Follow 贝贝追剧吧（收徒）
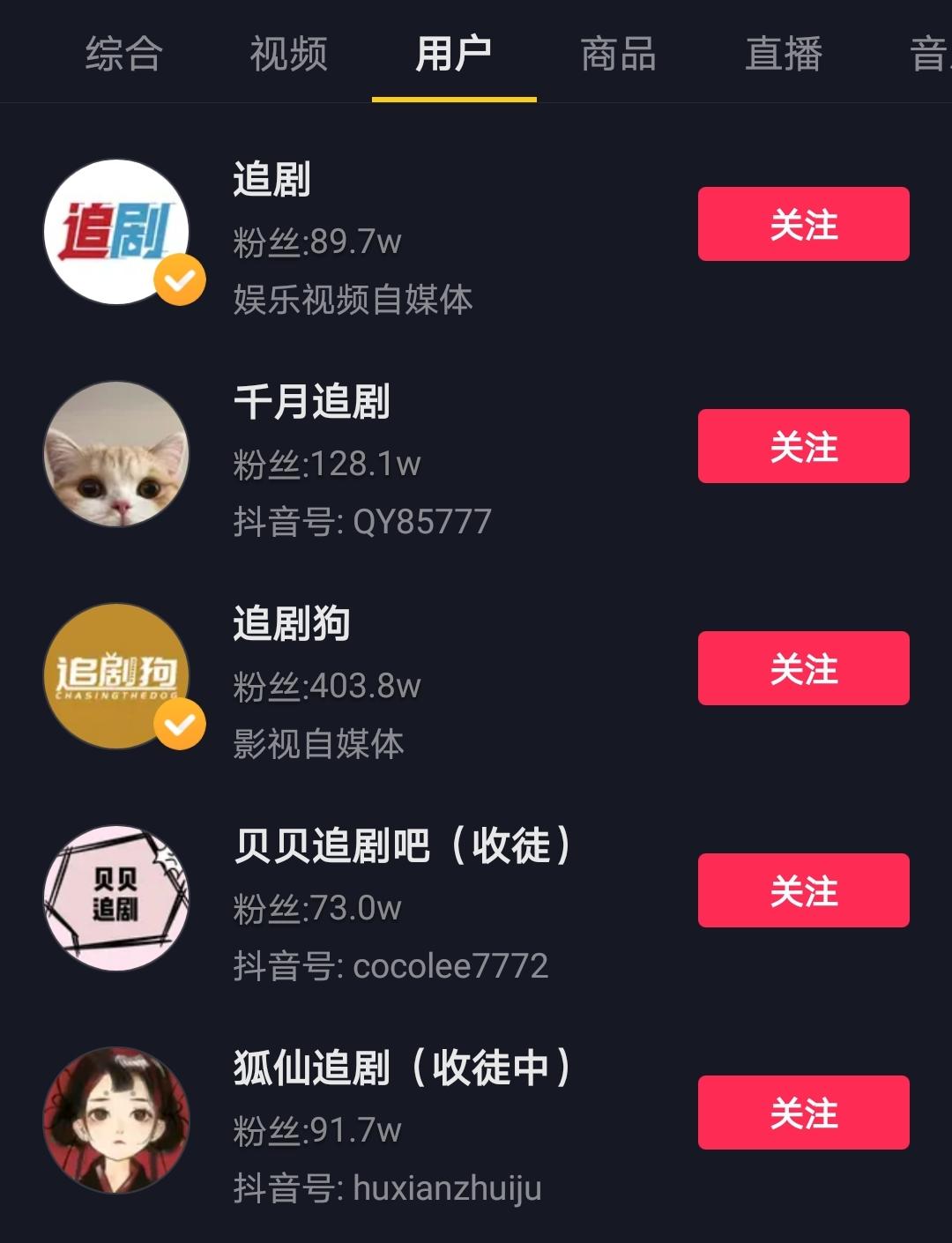 803,890
